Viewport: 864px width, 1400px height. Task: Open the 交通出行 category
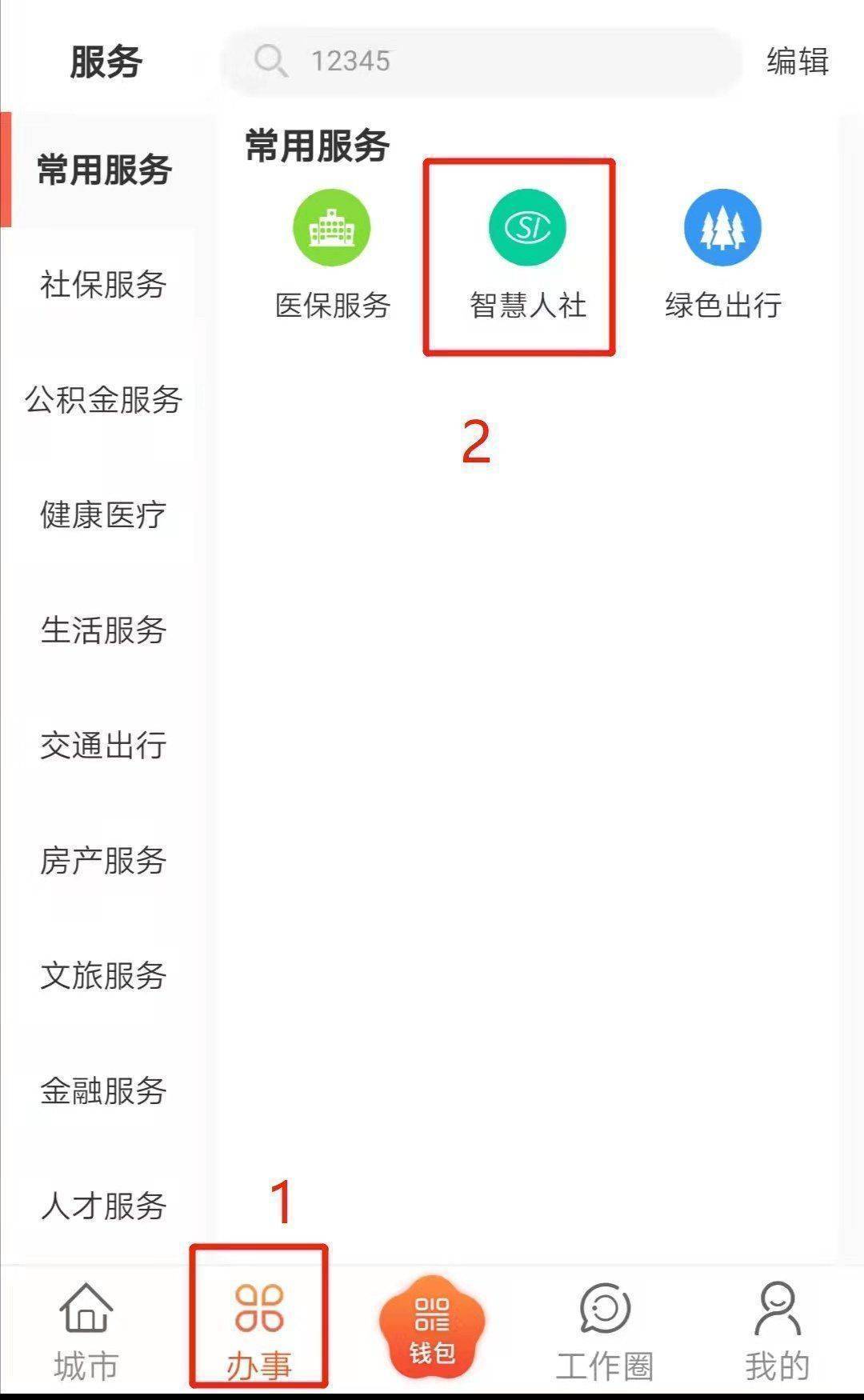tap(104, 746)
